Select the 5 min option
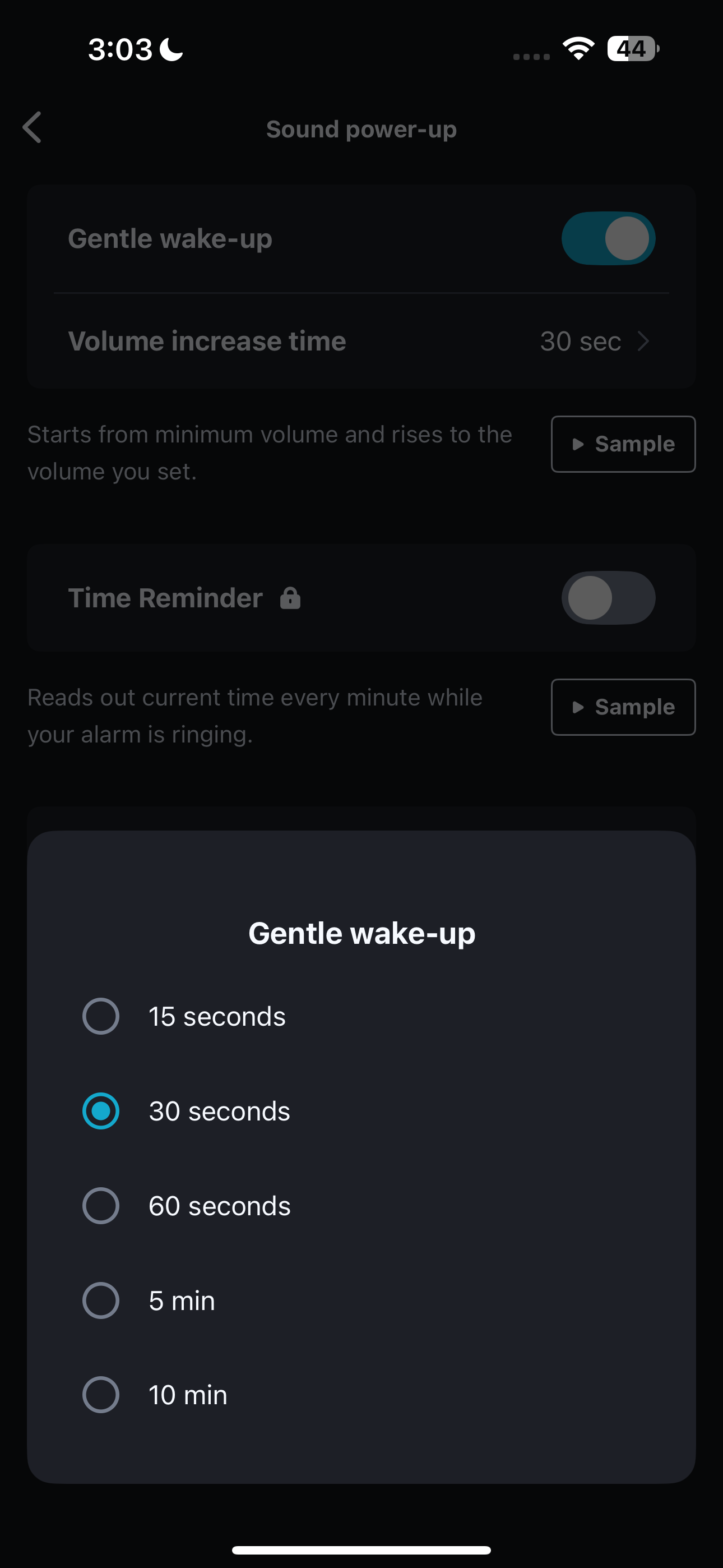The width and height of the screenshot is (723, 1568). (101, 1301)
